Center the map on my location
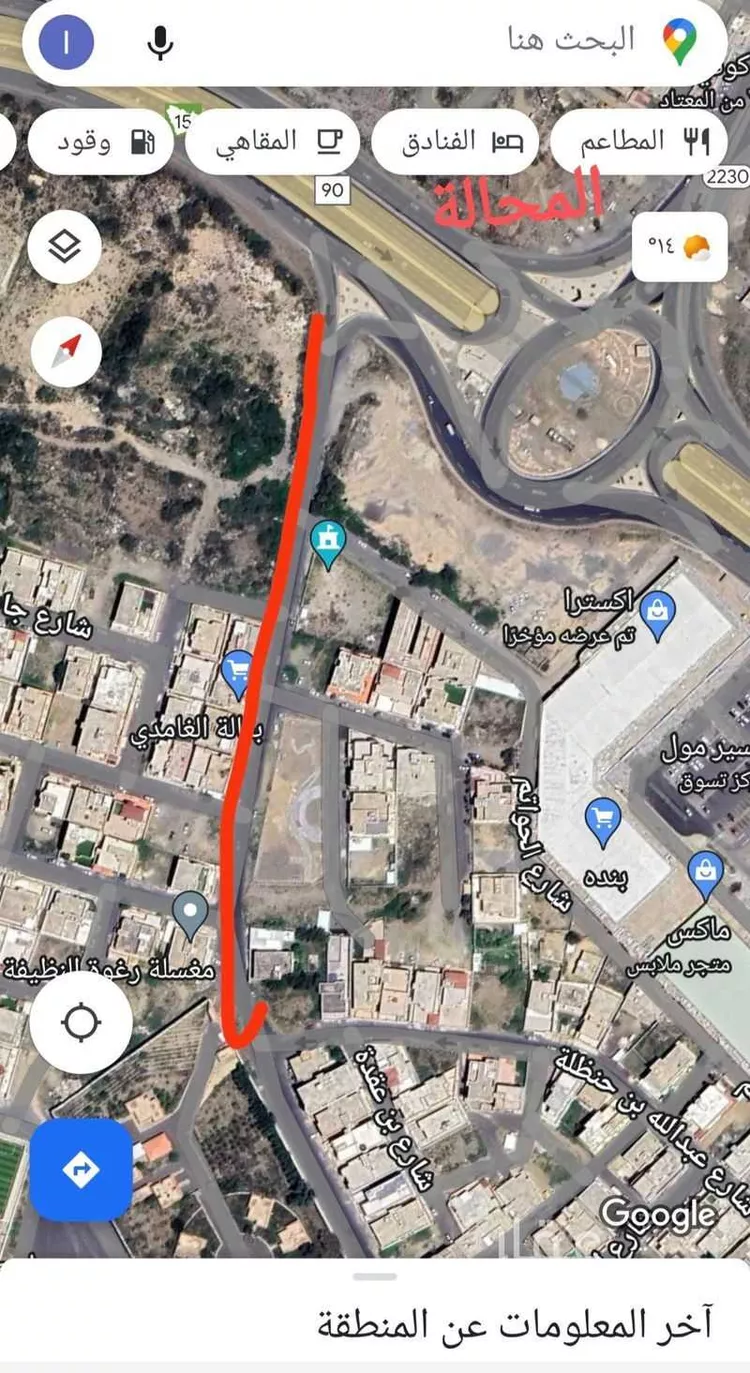Screen dimensions: 750x1373 (81, 1023)
